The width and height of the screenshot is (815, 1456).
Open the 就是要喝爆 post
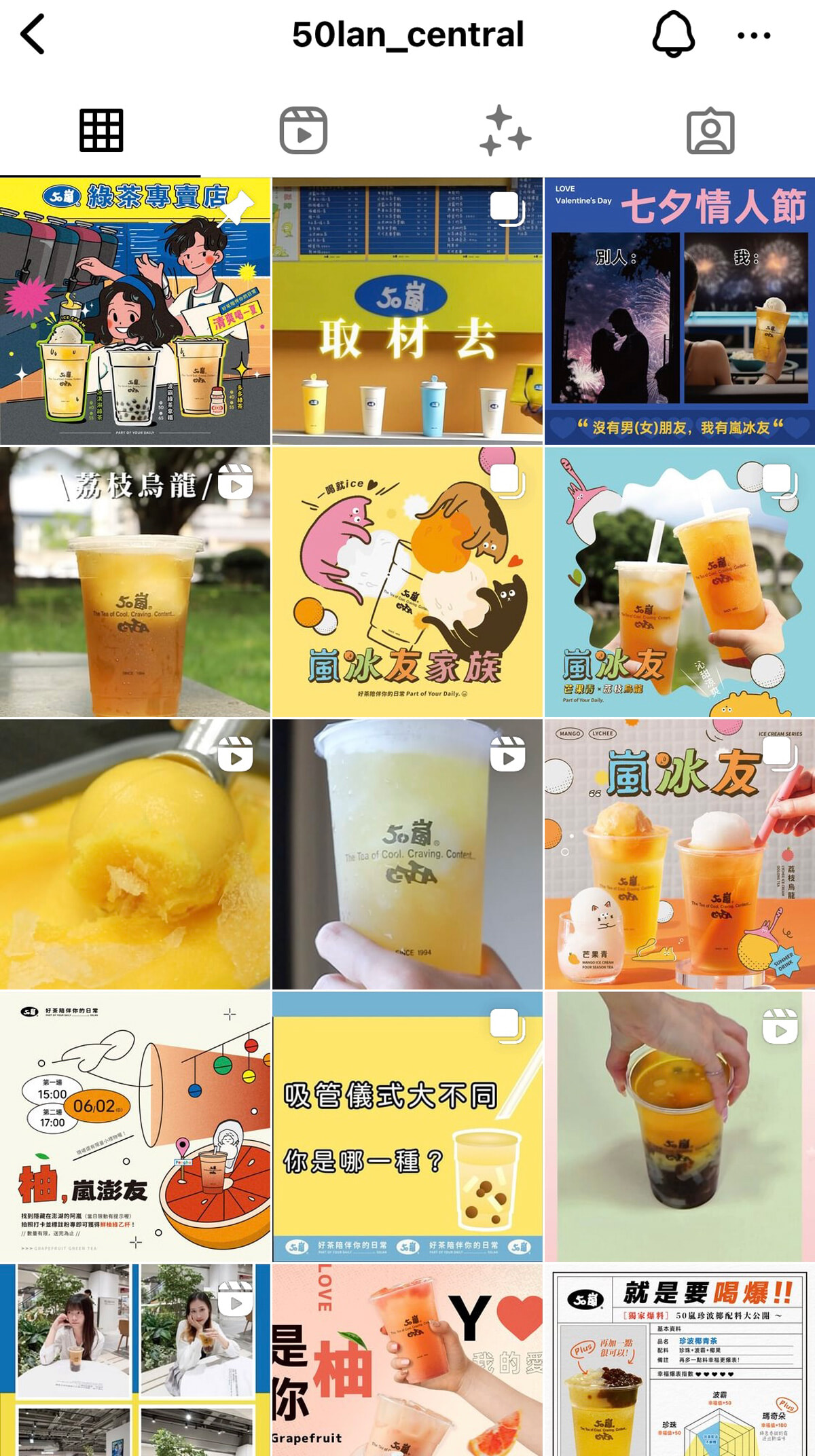(679, 1360)
